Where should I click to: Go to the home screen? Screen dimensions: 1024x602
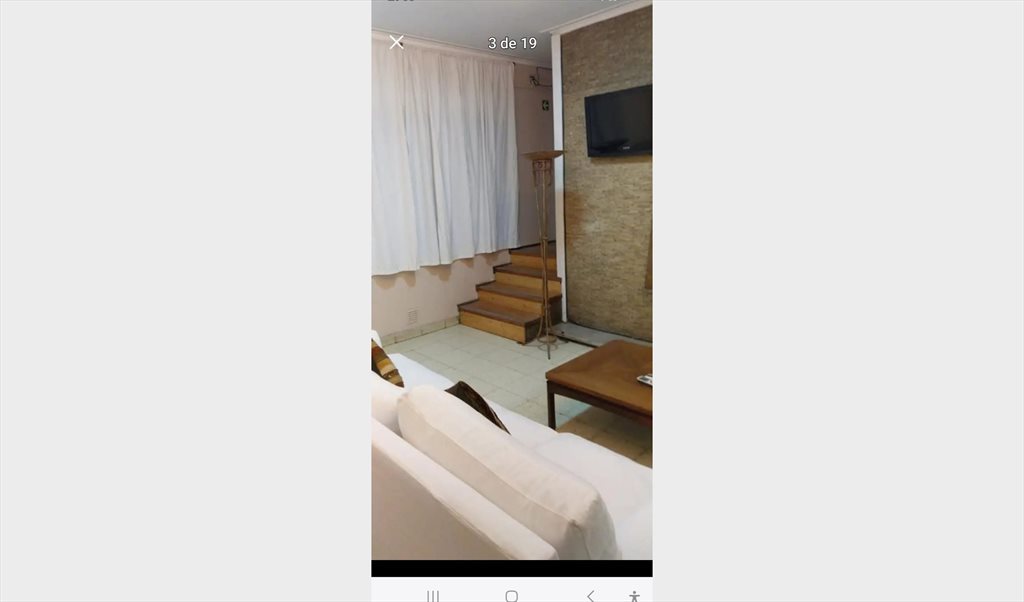[511, 596]
